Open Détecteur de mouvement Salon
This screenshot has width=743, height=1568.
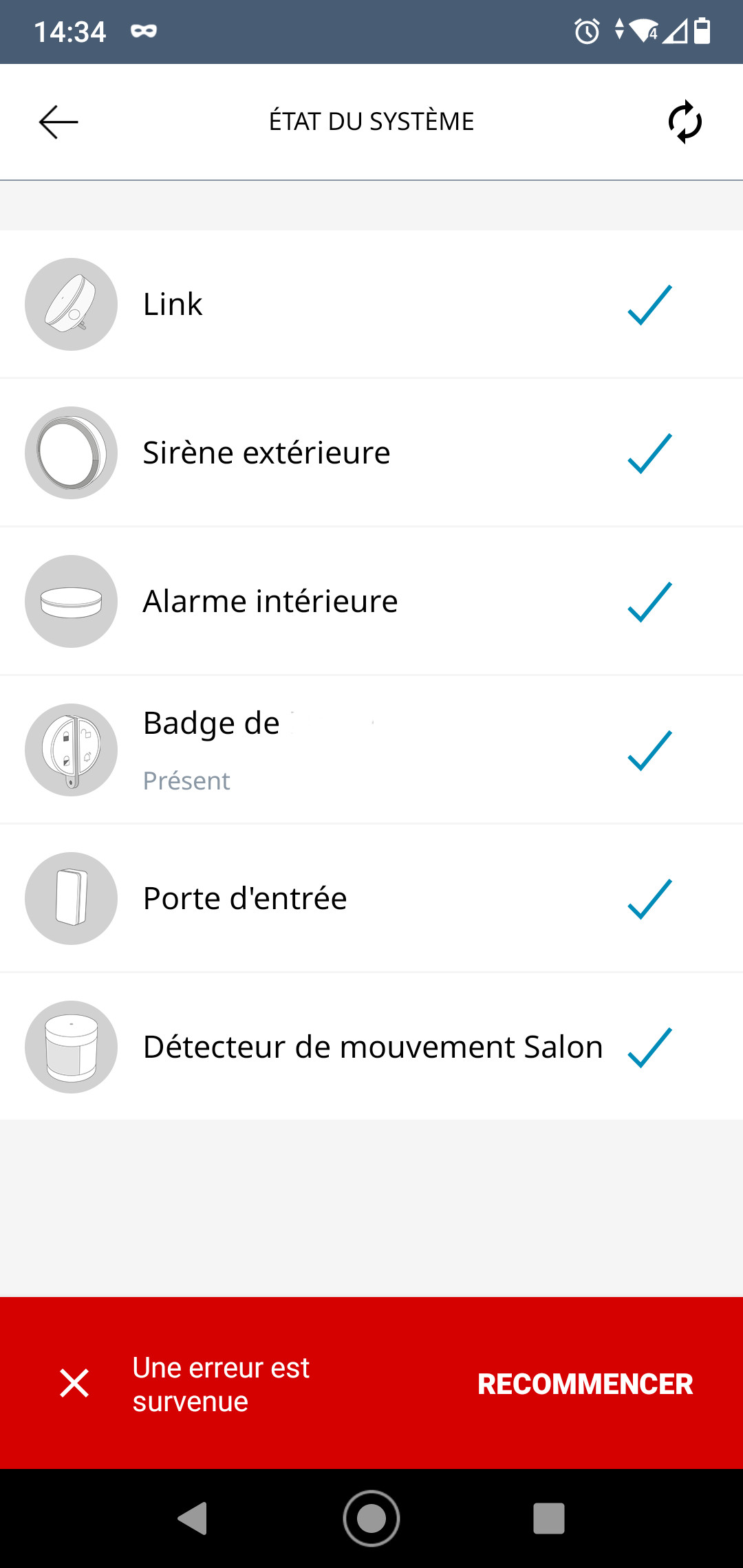[371, 1047]
